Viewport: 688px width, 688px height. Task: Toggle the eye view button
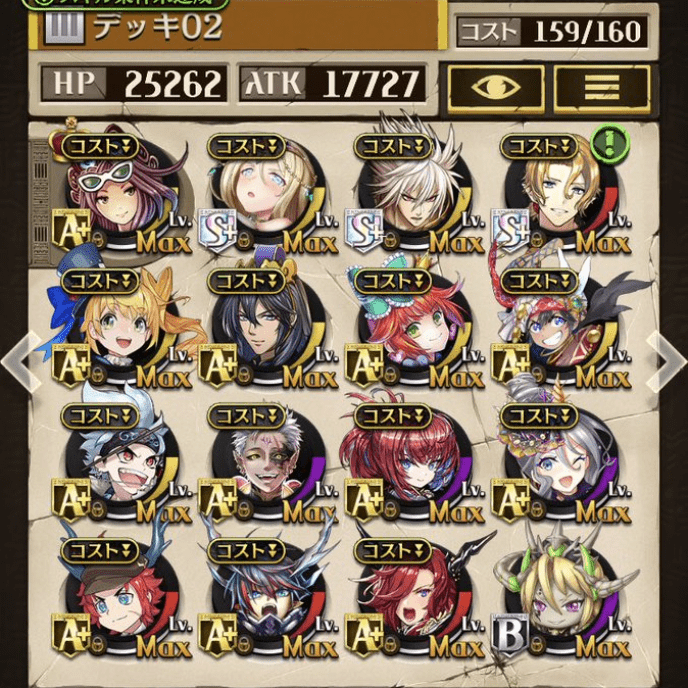coord(496,88)
